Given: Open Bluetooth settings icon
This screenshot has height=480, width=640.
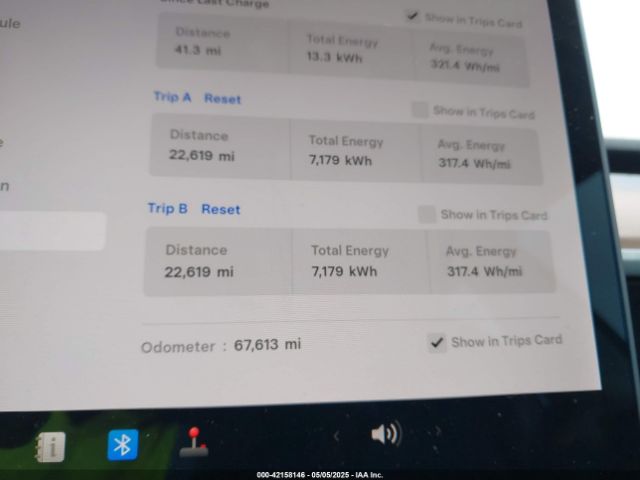Looking at the screenshot, I should pyautogui.click(x=123, y=444).
